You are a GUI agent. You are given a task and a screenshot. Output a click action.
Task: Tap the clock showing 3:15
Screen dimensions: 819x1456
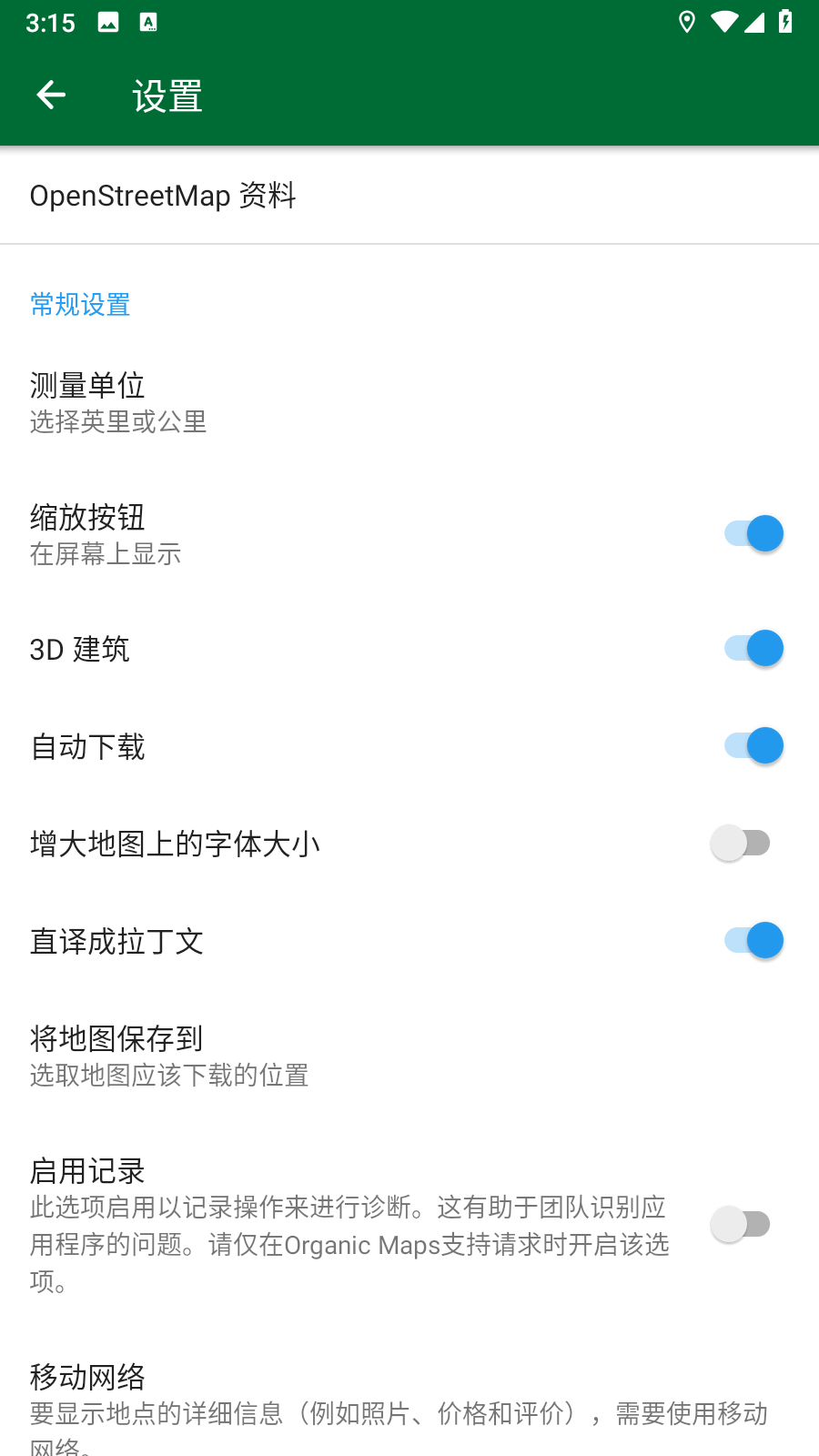pyautogui.click(x=51, y=23)
